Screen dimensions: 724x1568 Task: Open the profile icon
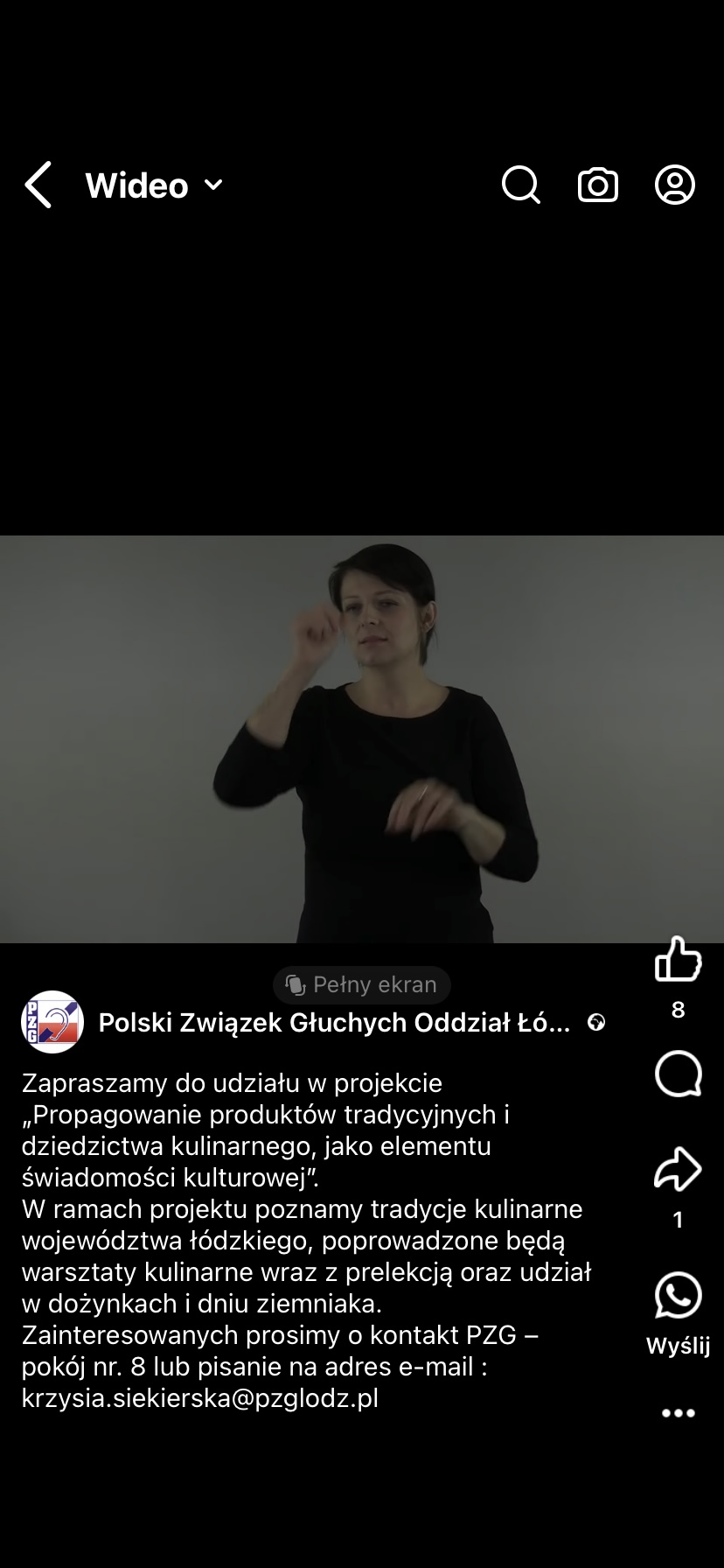[675, 185]
